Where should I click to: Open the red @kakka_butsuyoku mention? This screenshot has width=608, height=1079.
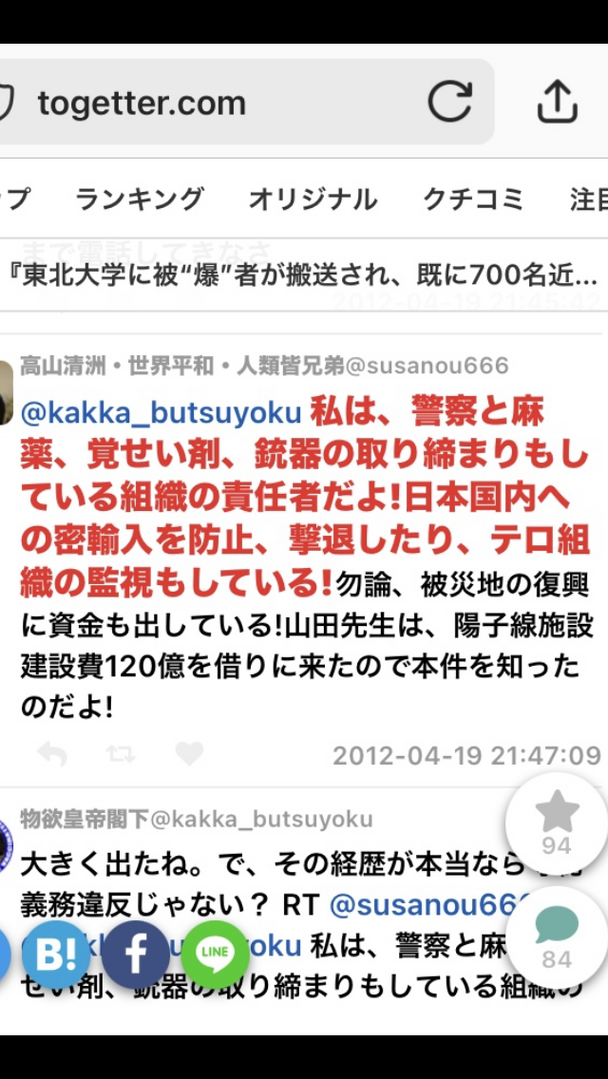point(160,411)
